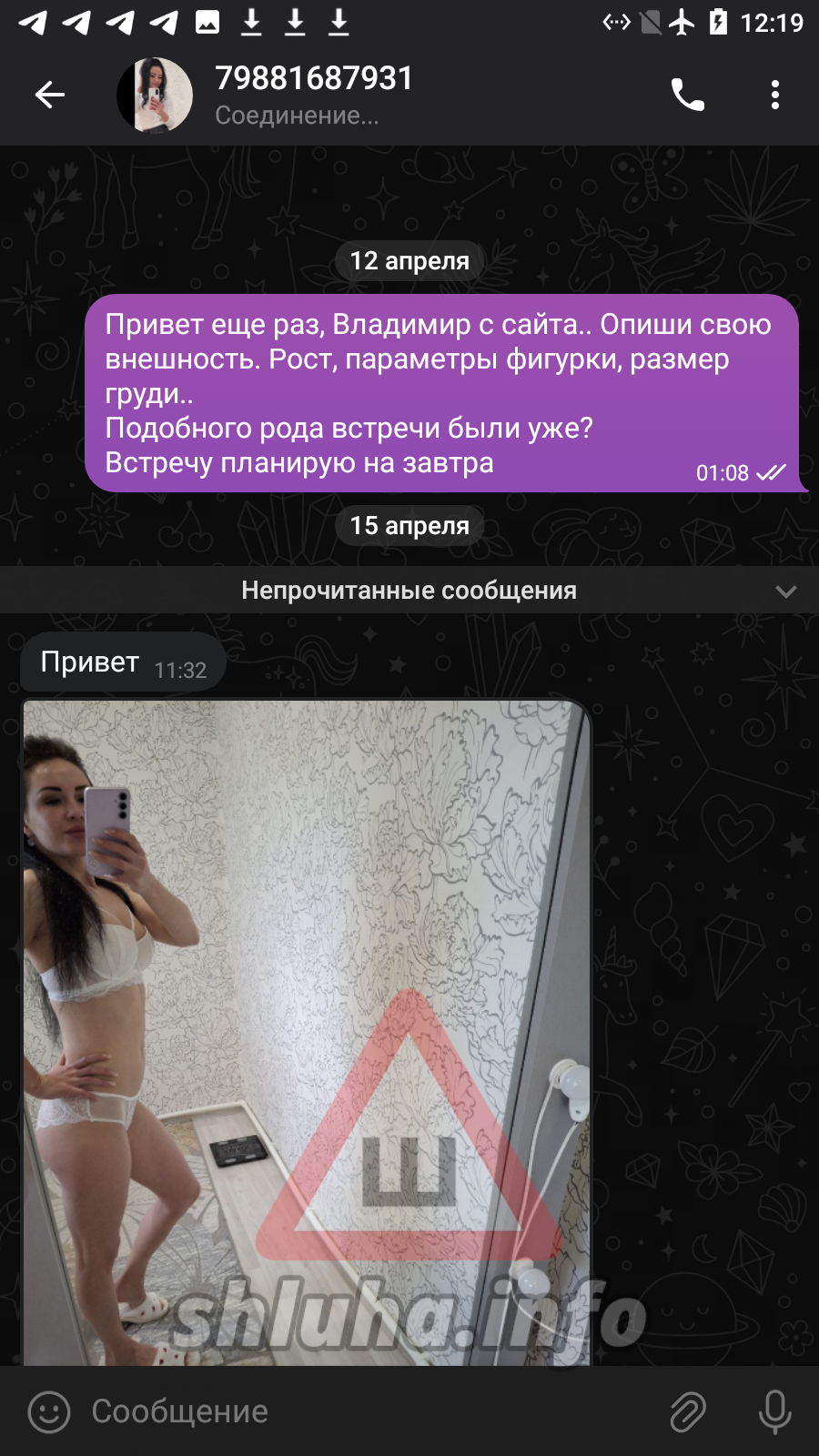Screen dimensions: 819x1456
Task: Focus the Сообщение text field
Action: coord(364,1411)
